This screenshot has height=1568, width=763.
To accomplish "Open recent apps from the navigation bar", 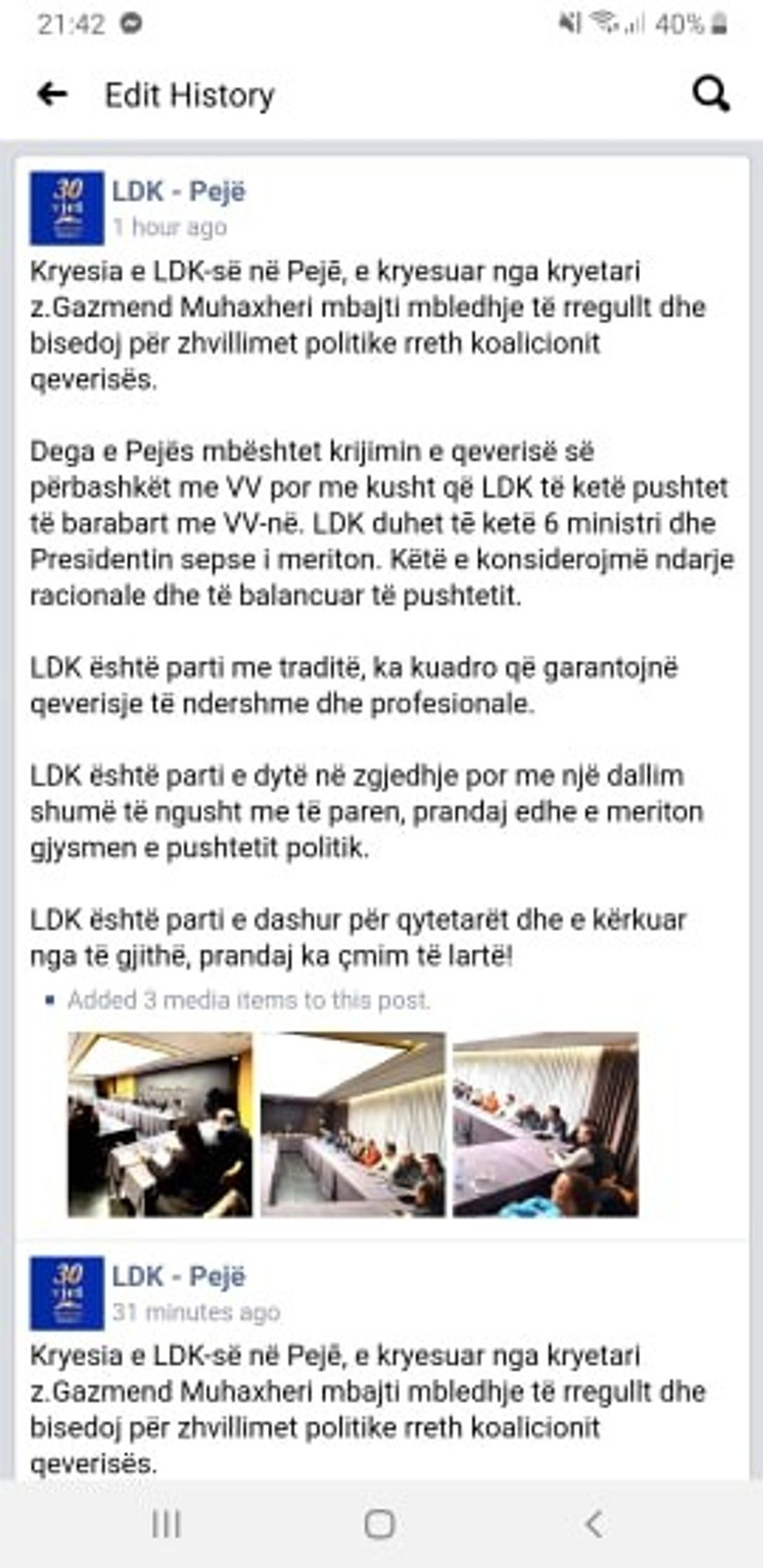I will 166,1524.
